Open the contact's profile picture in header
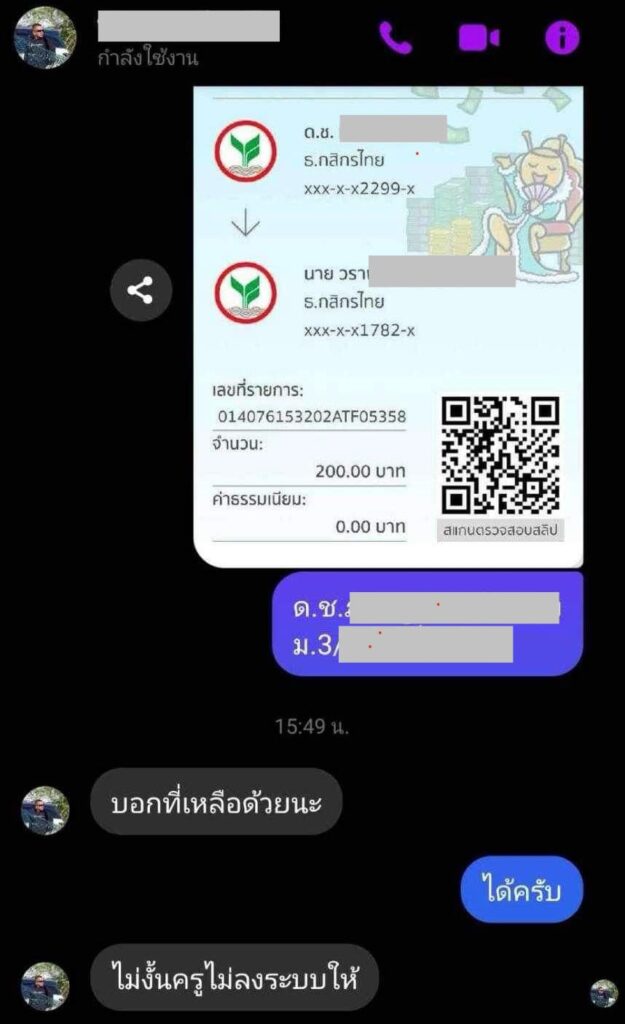Image resolution: width=625 pixels, height=1024 pixels. click(45, 38)
